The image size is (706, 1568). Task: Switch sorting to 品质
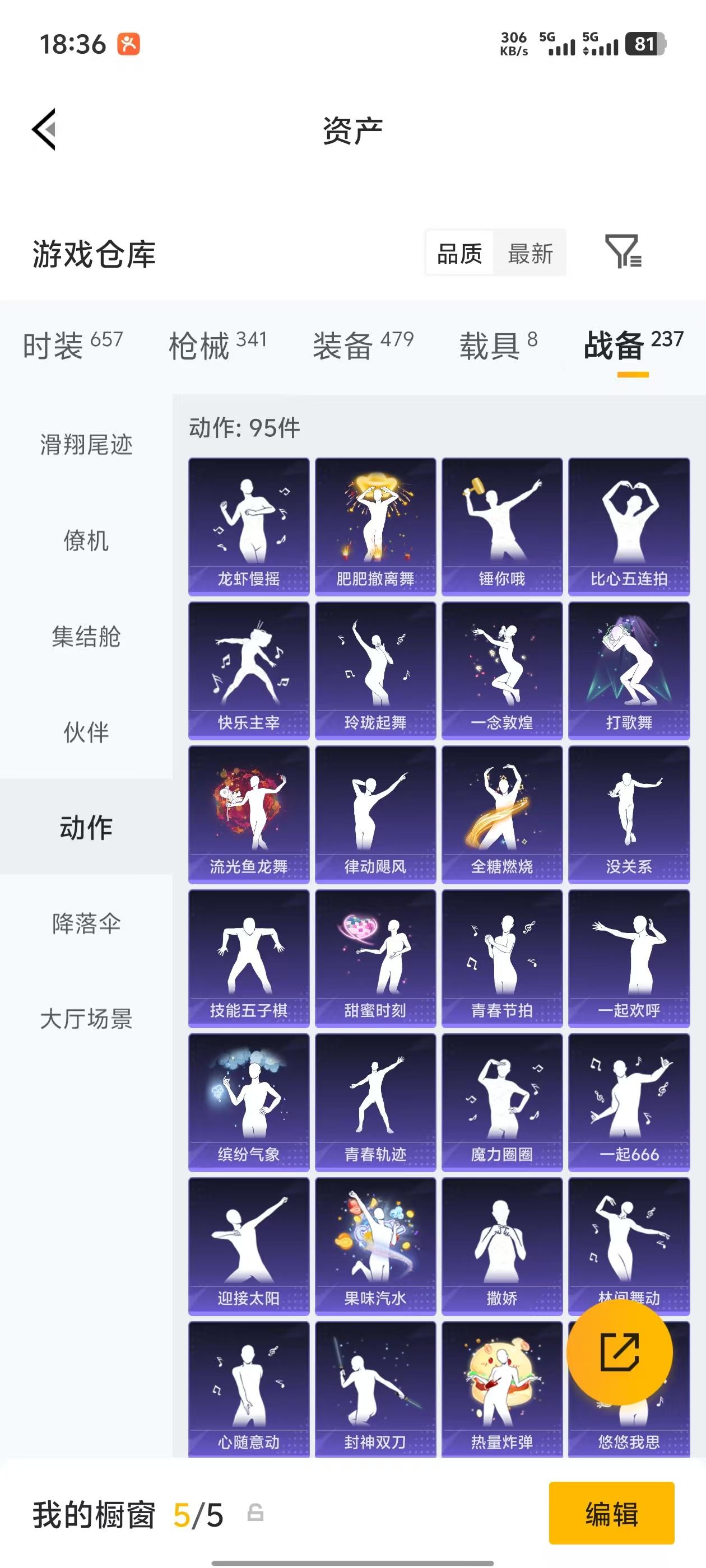tap(460, 253)
